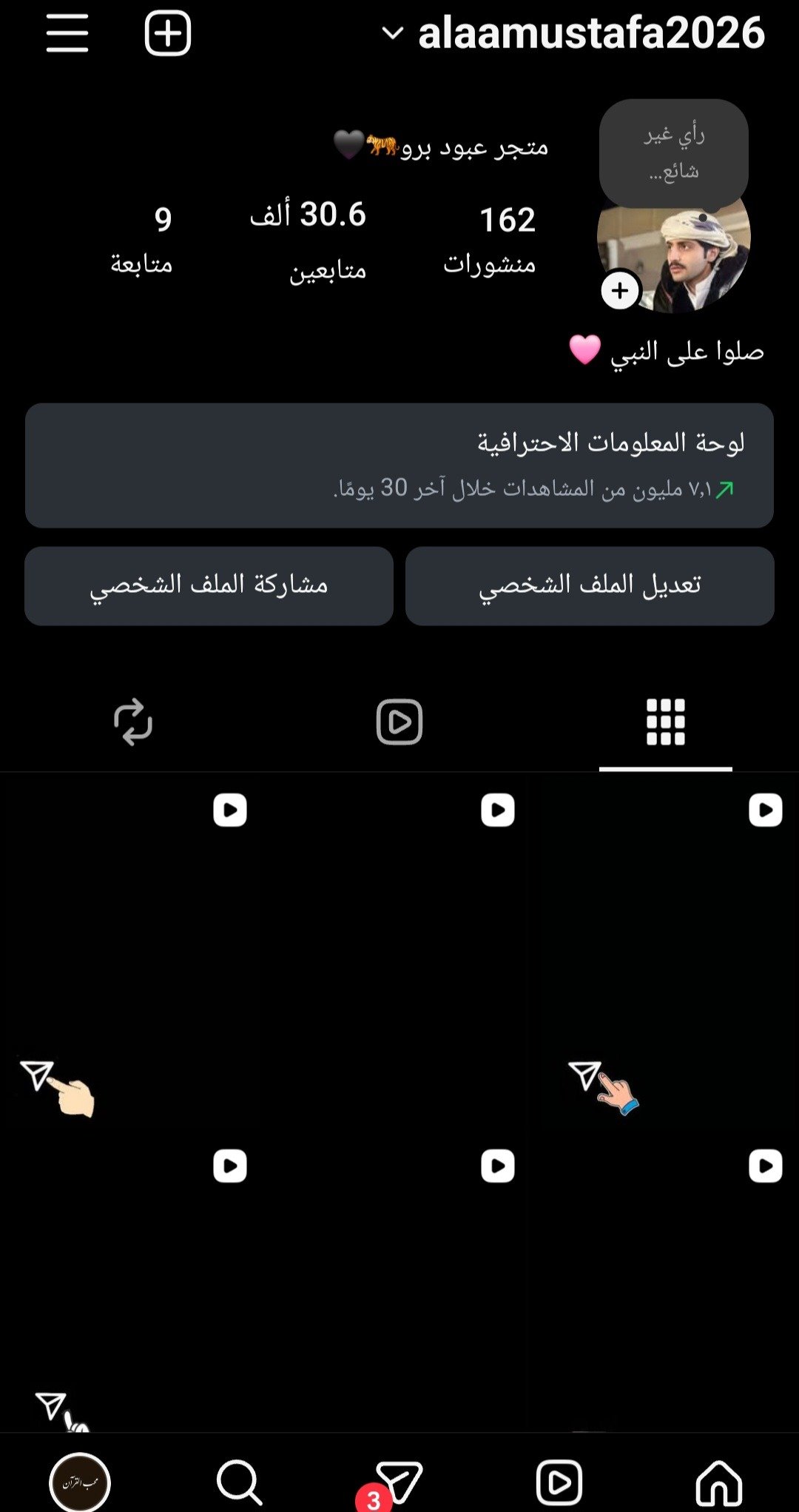The height and width of the screenshot is (1512, 799).
Task: View the 30.6 ألف متابعين followers list
Action: [309, 241]
